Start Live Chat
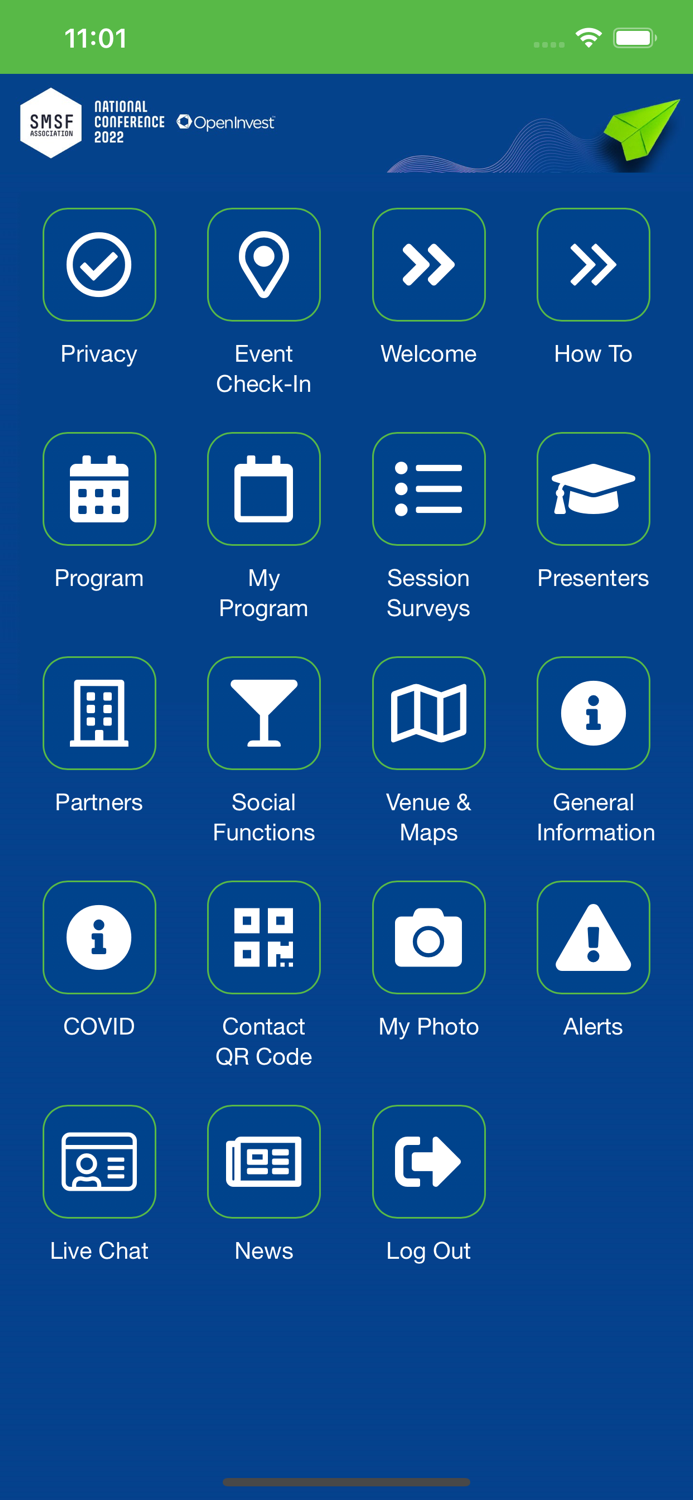Screen dimensions: 693x1500 click(99, 1161)
